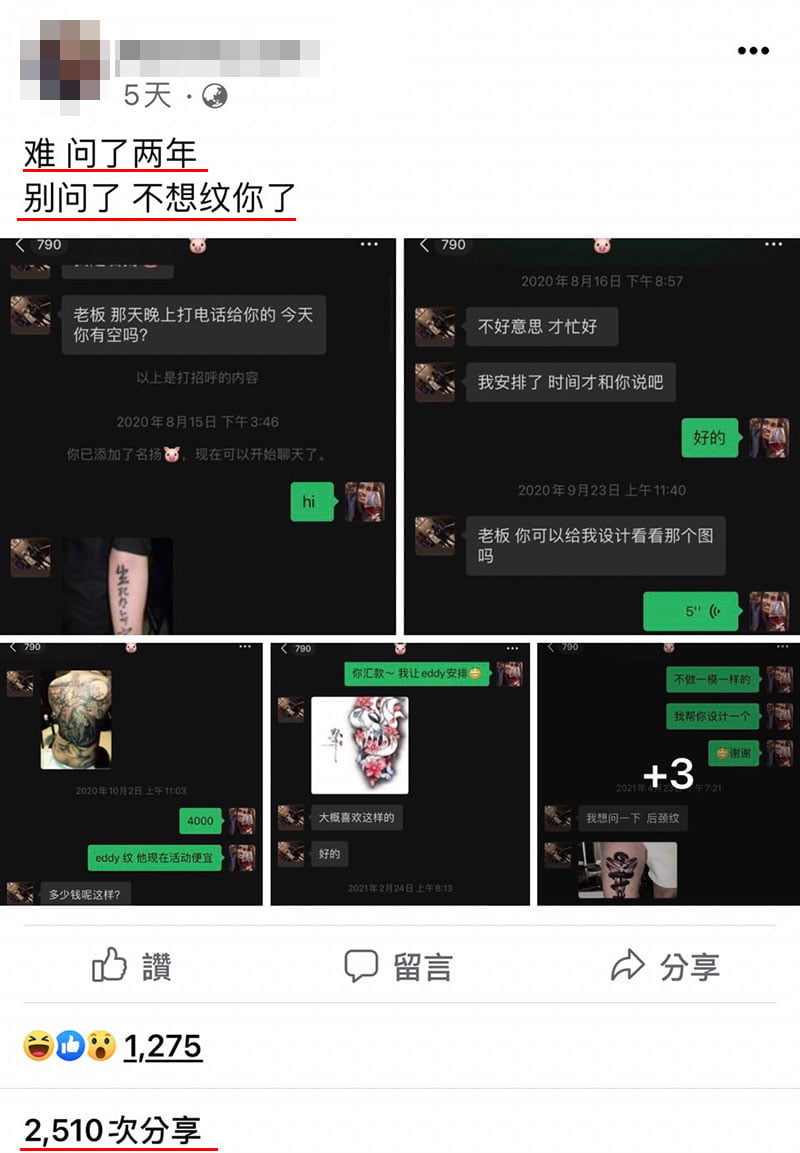
Task: Open the chat screenshot with 'hi' message
Action: tap(198, 435)
